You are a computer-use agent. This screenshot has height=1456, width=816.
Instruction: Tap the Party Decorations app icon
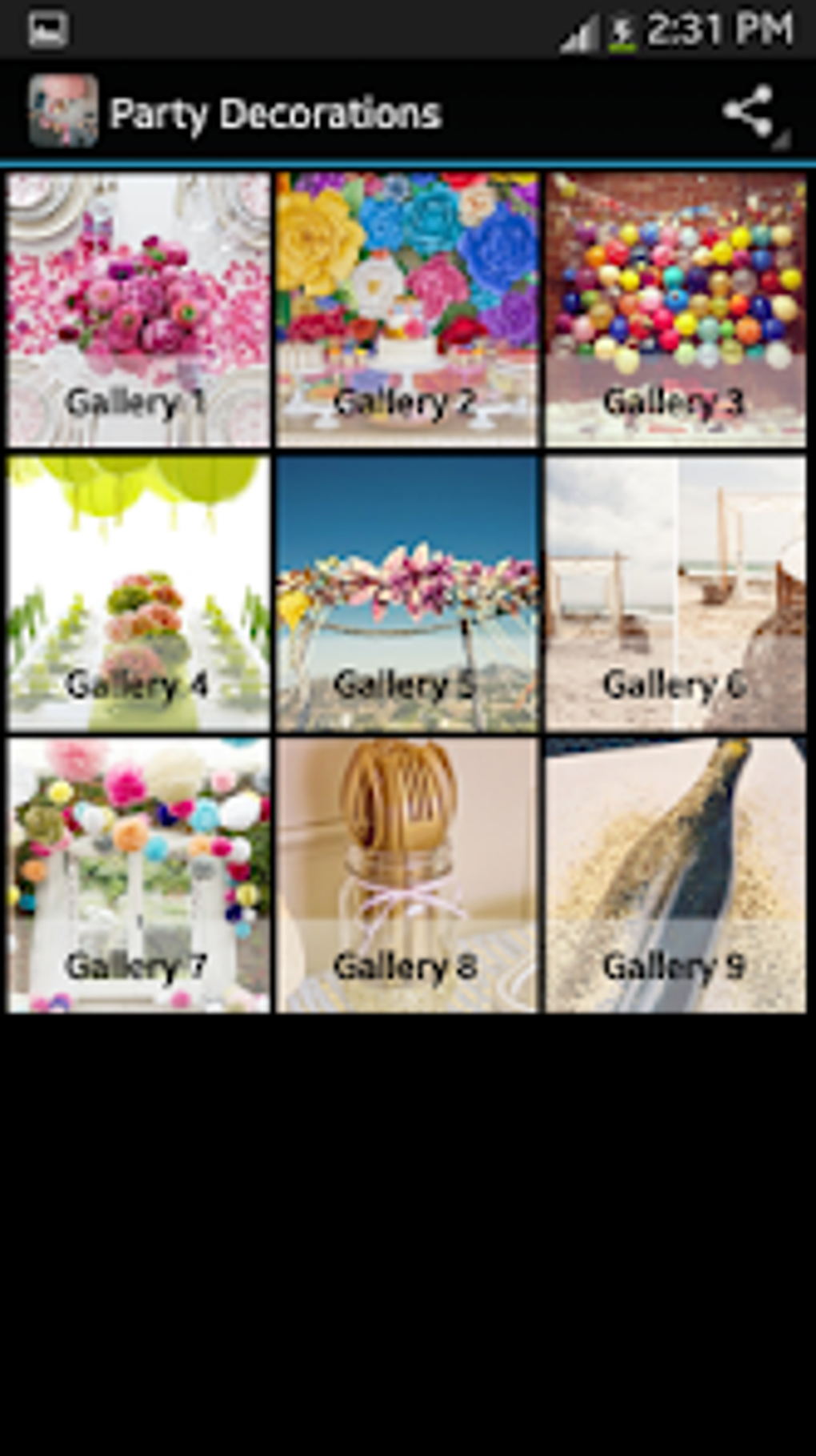pyautogui.click(x=62, y=112)
